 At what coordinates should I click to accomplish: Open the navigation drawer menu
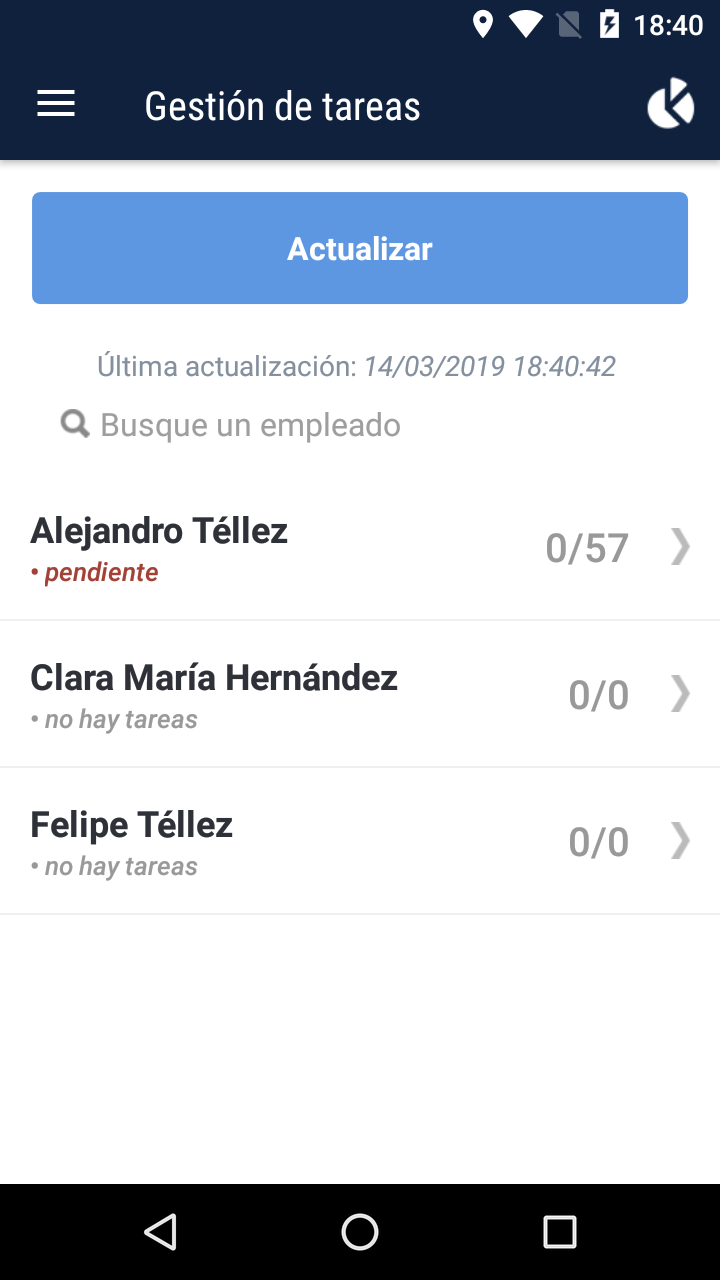(55, 104)
